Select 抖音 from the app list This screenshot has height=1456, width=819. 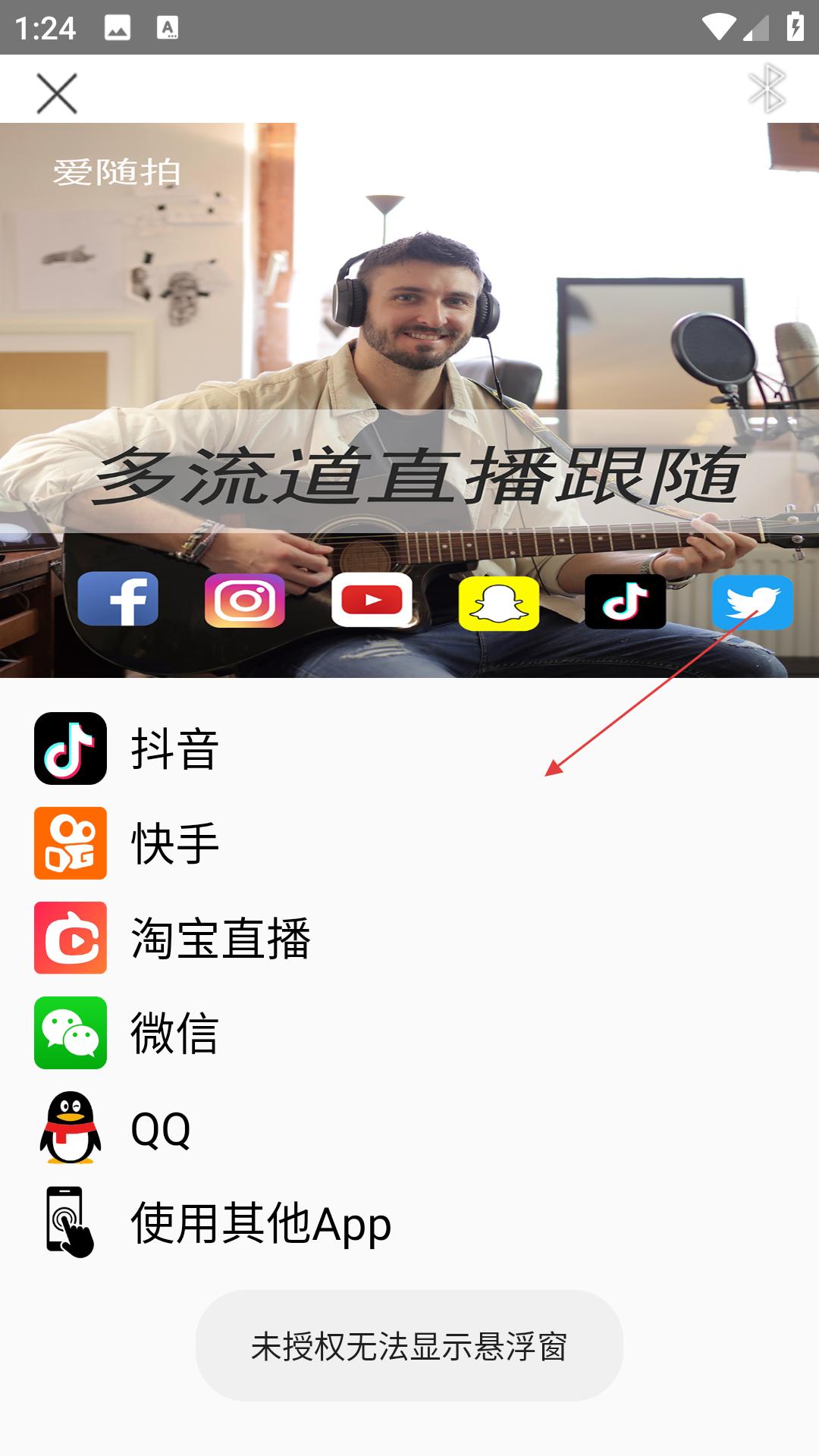[x=409, y=748]
